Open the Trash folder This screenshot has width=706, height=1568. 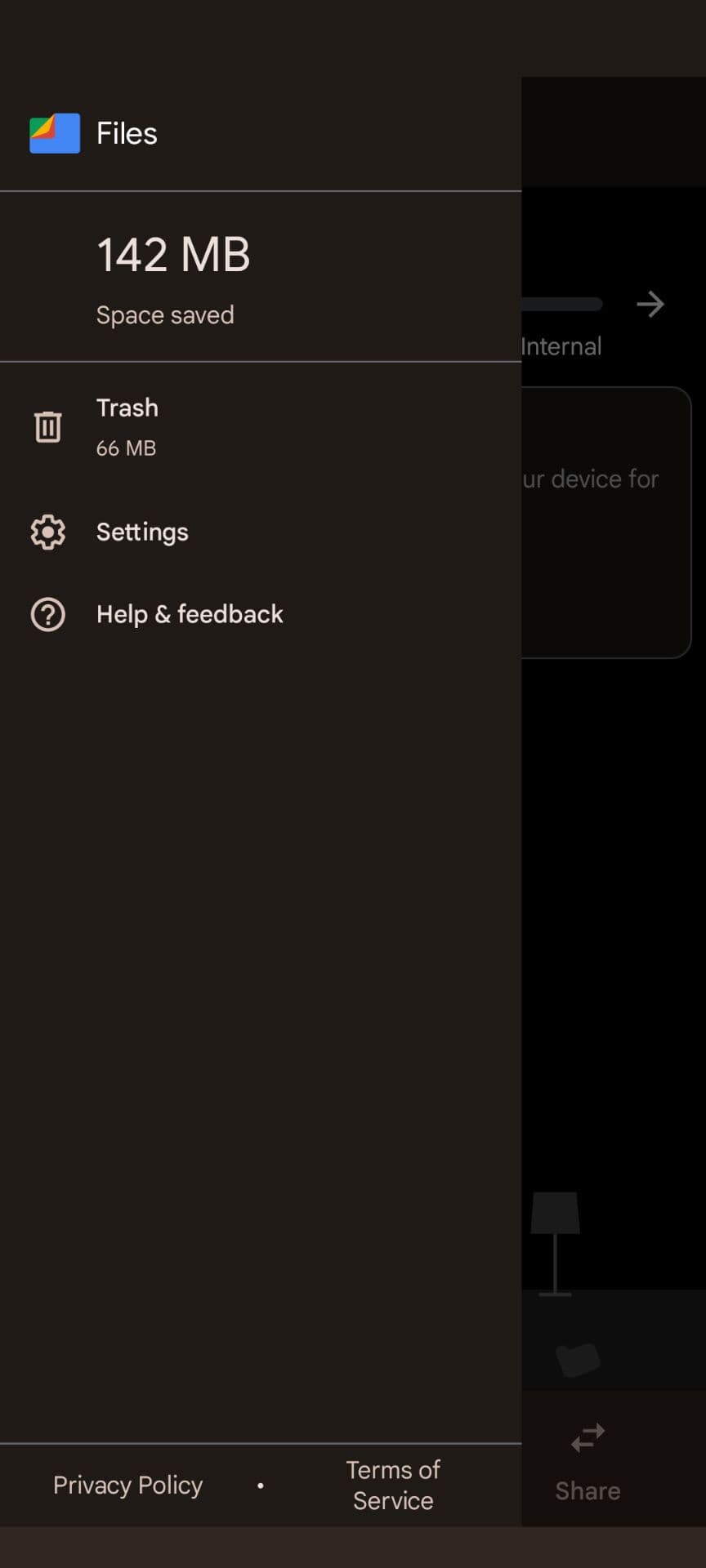[127, 425]
